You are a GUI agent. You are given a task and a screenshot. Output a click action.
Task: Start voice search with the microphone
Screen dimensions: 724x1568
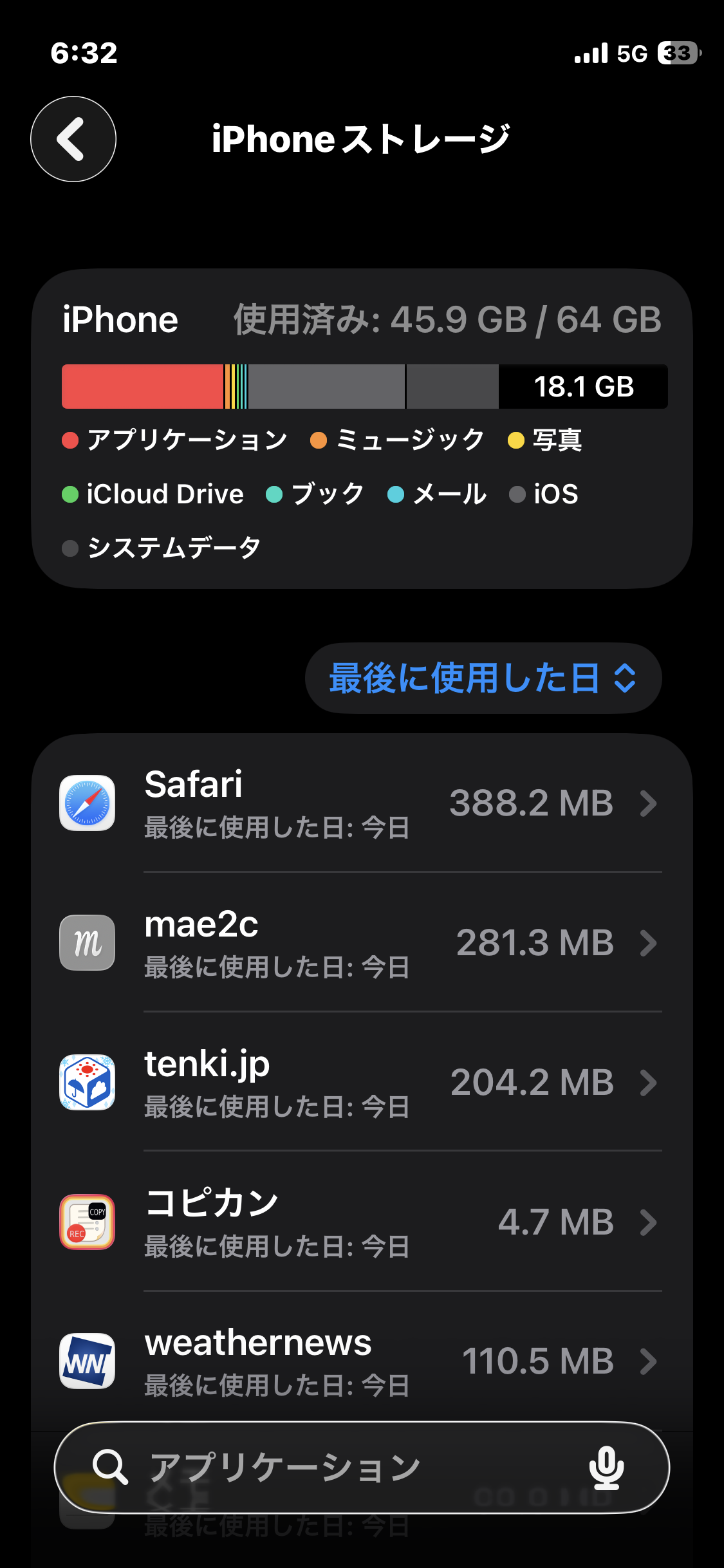(x=606, y=1468)
